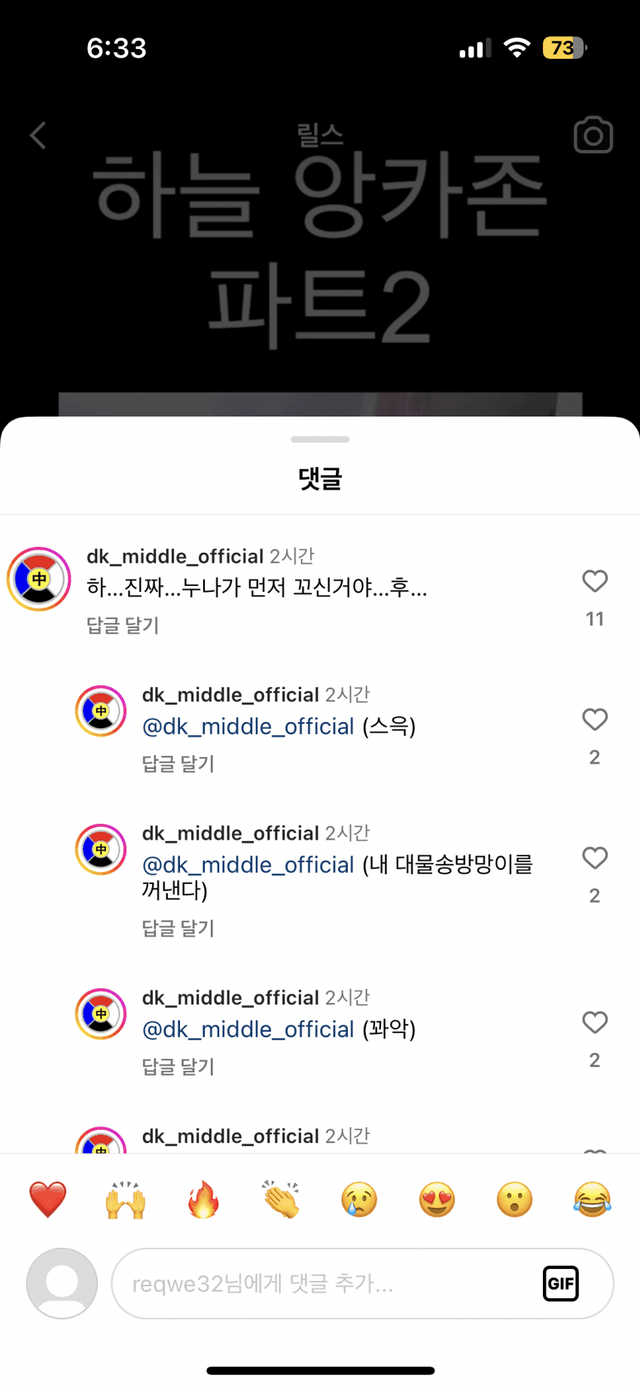
Task: Insert the surprised face emoji
Action: (x=515, y=1198)
